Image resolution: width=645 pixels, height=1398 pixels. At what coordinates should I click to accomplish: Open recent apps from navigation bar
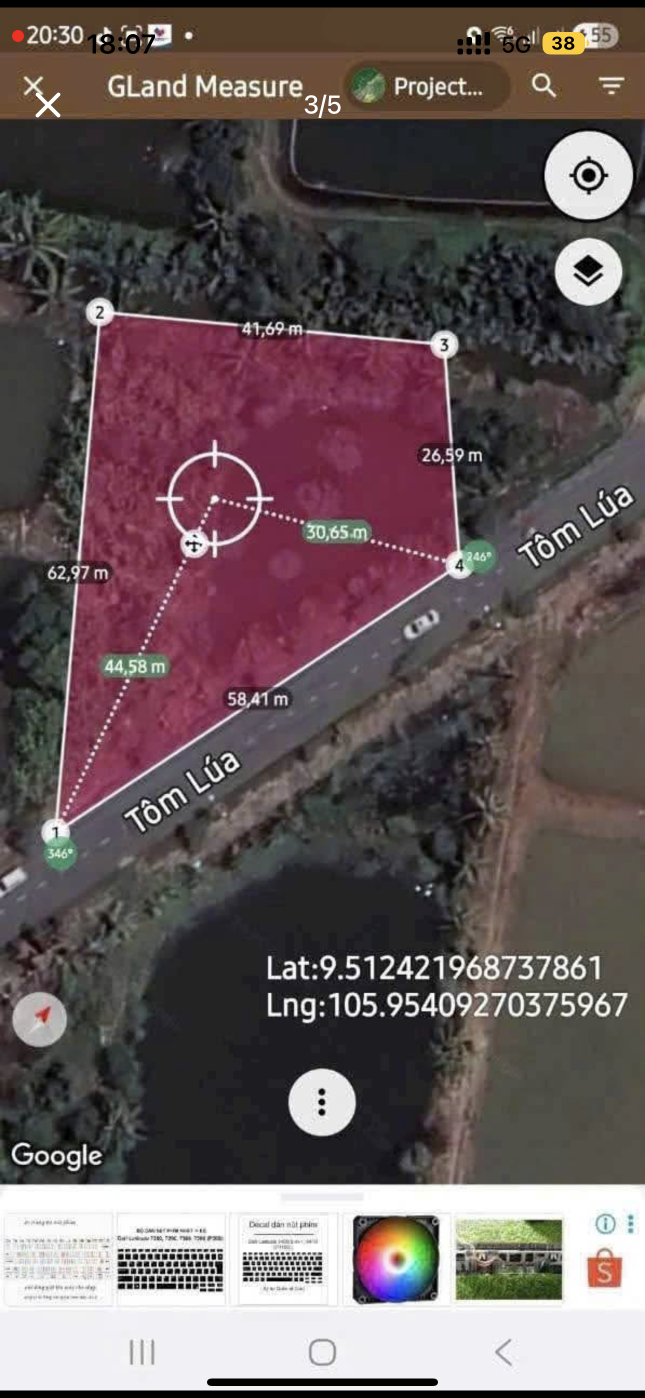pos(142,1353)
